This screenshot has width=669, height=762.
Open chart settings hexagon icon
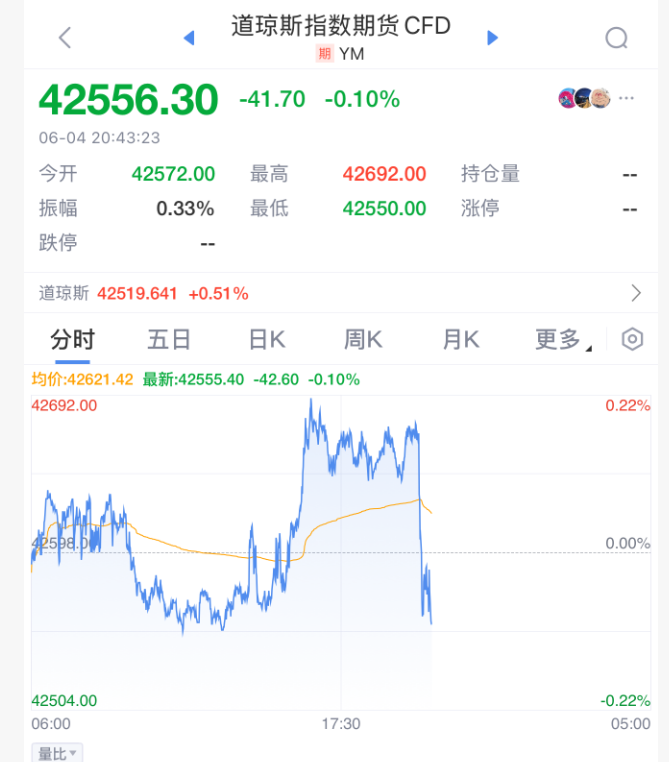[x=632, y=339]
